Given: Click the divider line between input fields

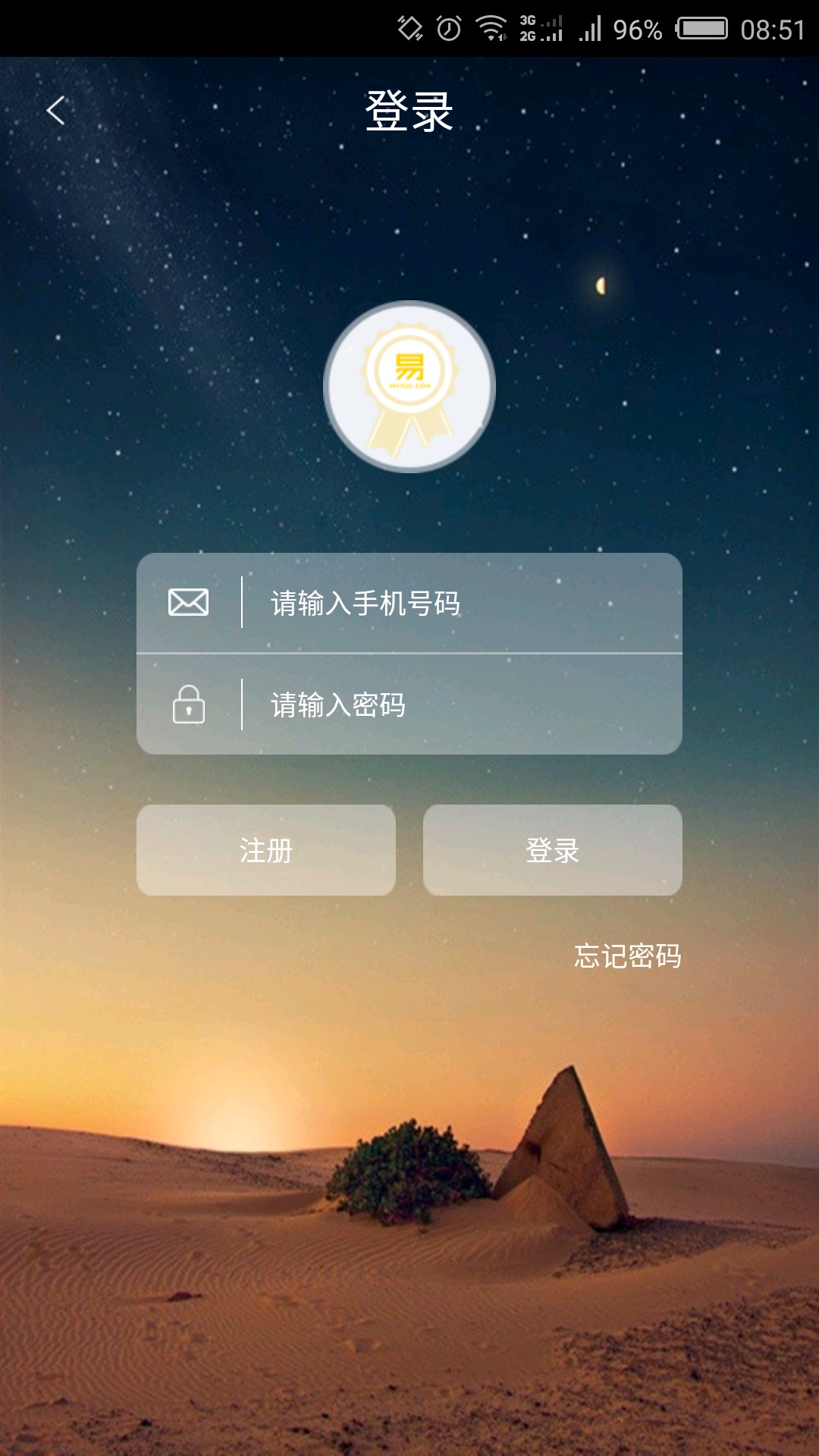Looking at the screenshot, I should 409,652.
